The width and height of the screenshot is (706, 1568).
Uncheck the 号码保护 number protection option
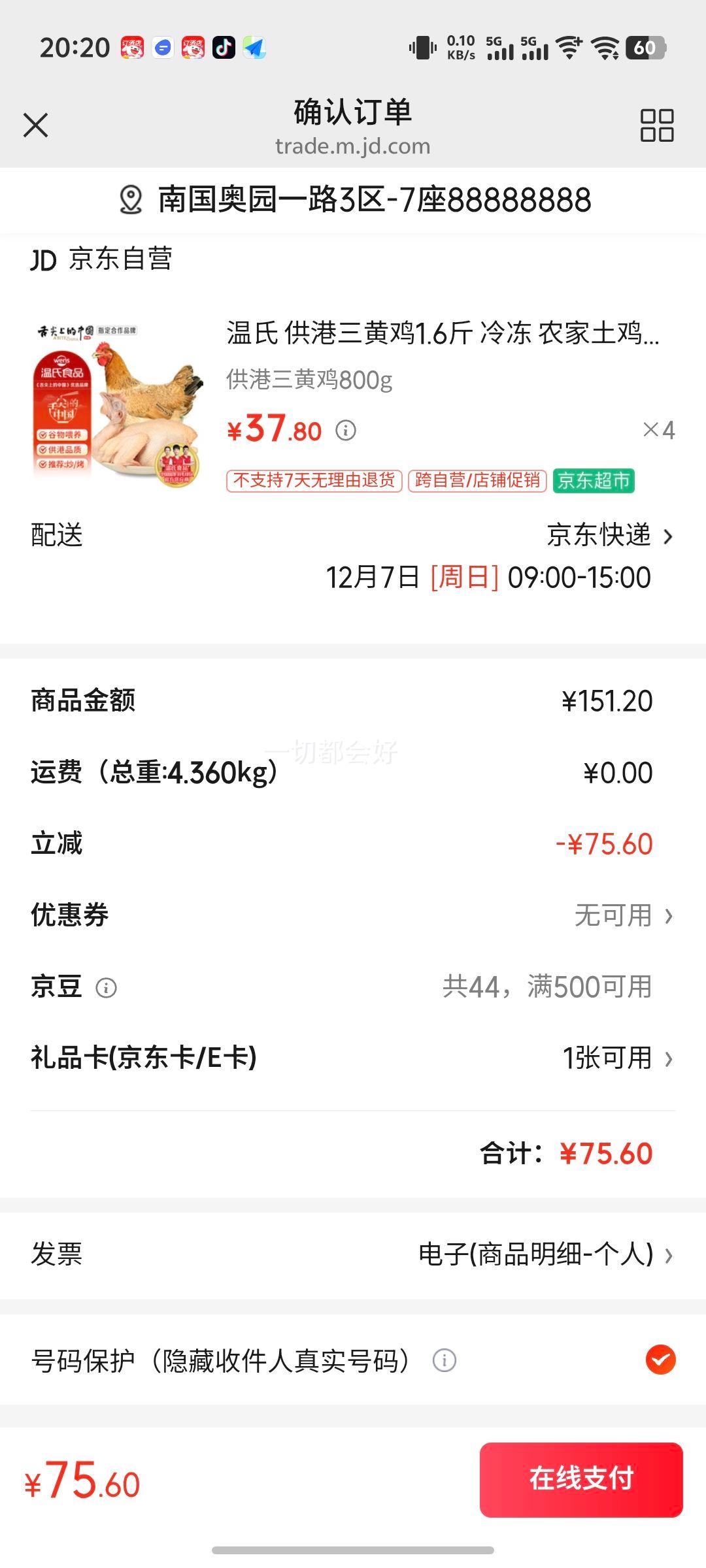click(660, 1360)
